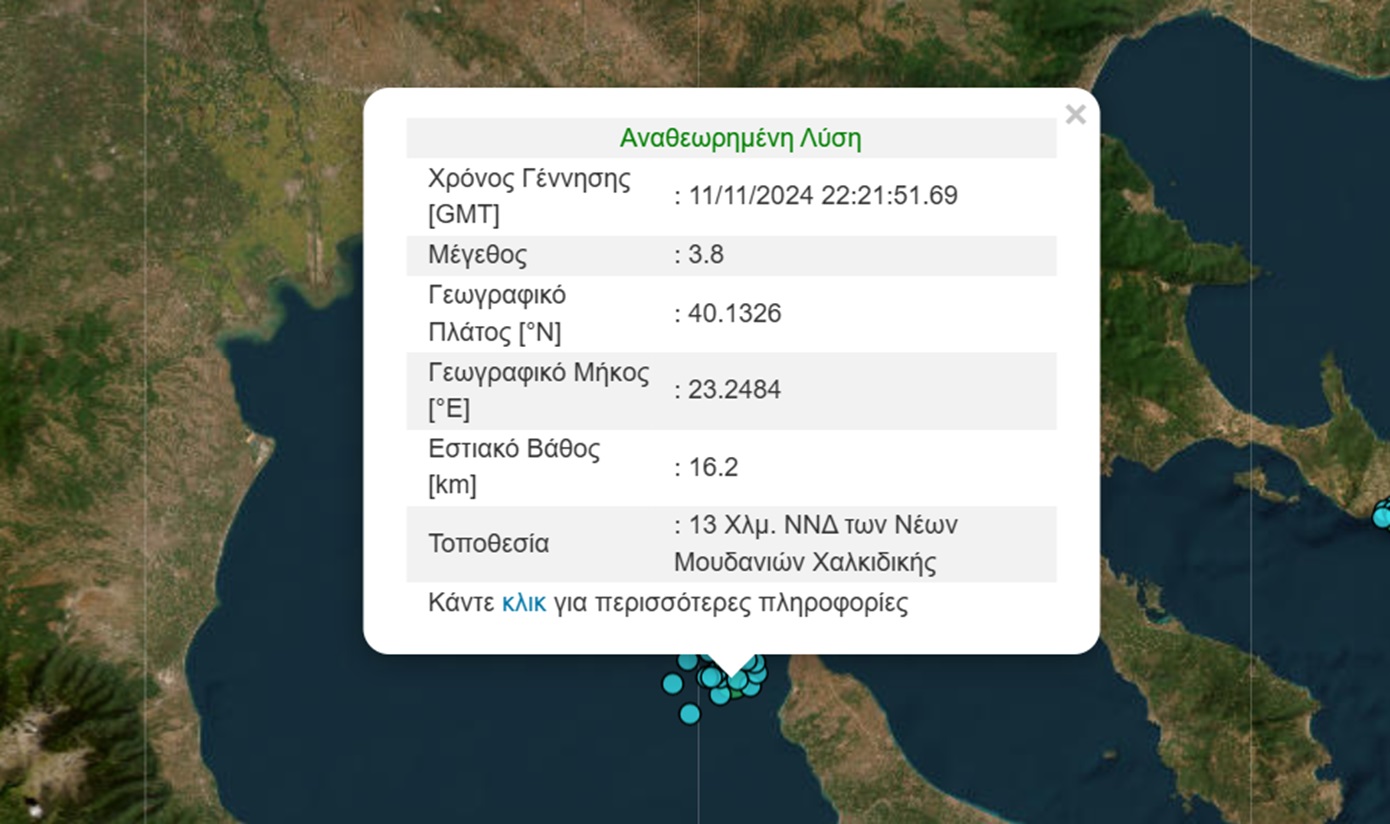Select the earthquake marker on the eastern peninsula
The width and height of the screenshot is (1390, 824).
1382,516
